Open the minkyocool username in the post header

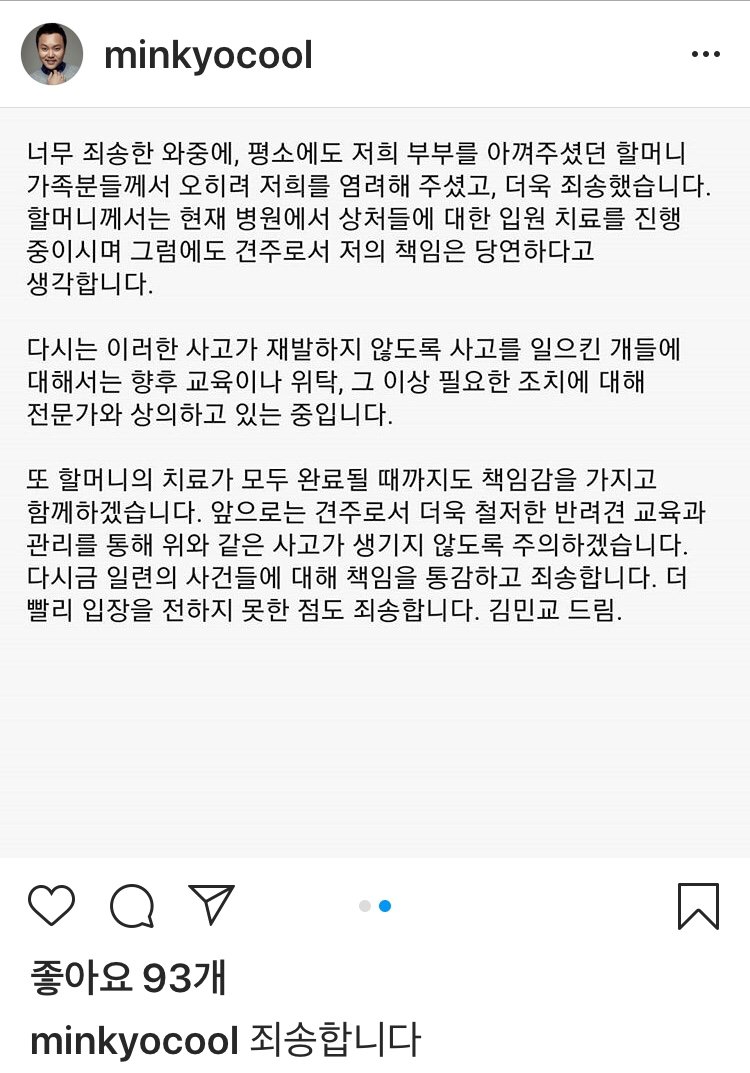(x=208, y=55)
